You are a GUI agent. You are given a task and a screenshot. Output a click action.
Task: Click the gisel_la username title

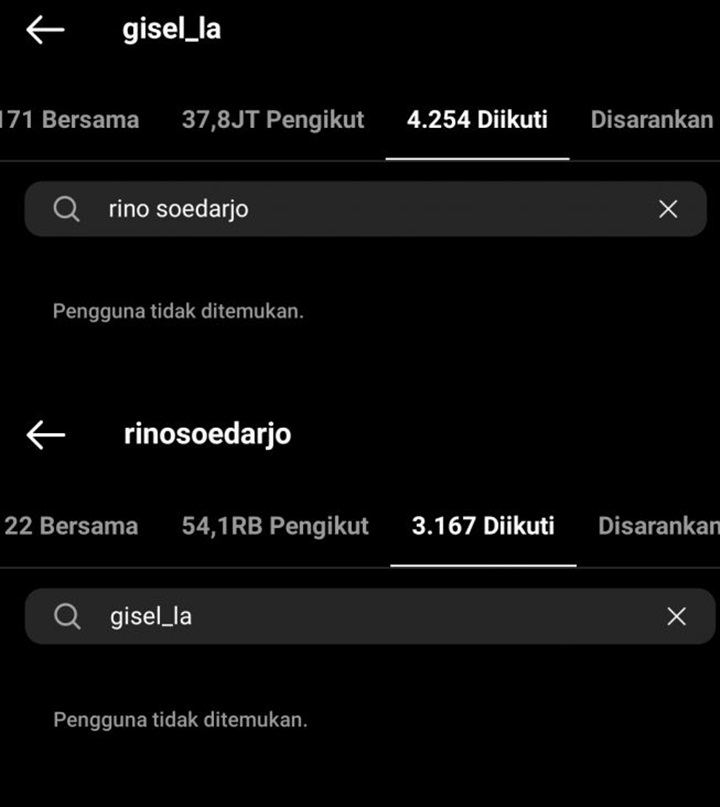pos(172,29)
